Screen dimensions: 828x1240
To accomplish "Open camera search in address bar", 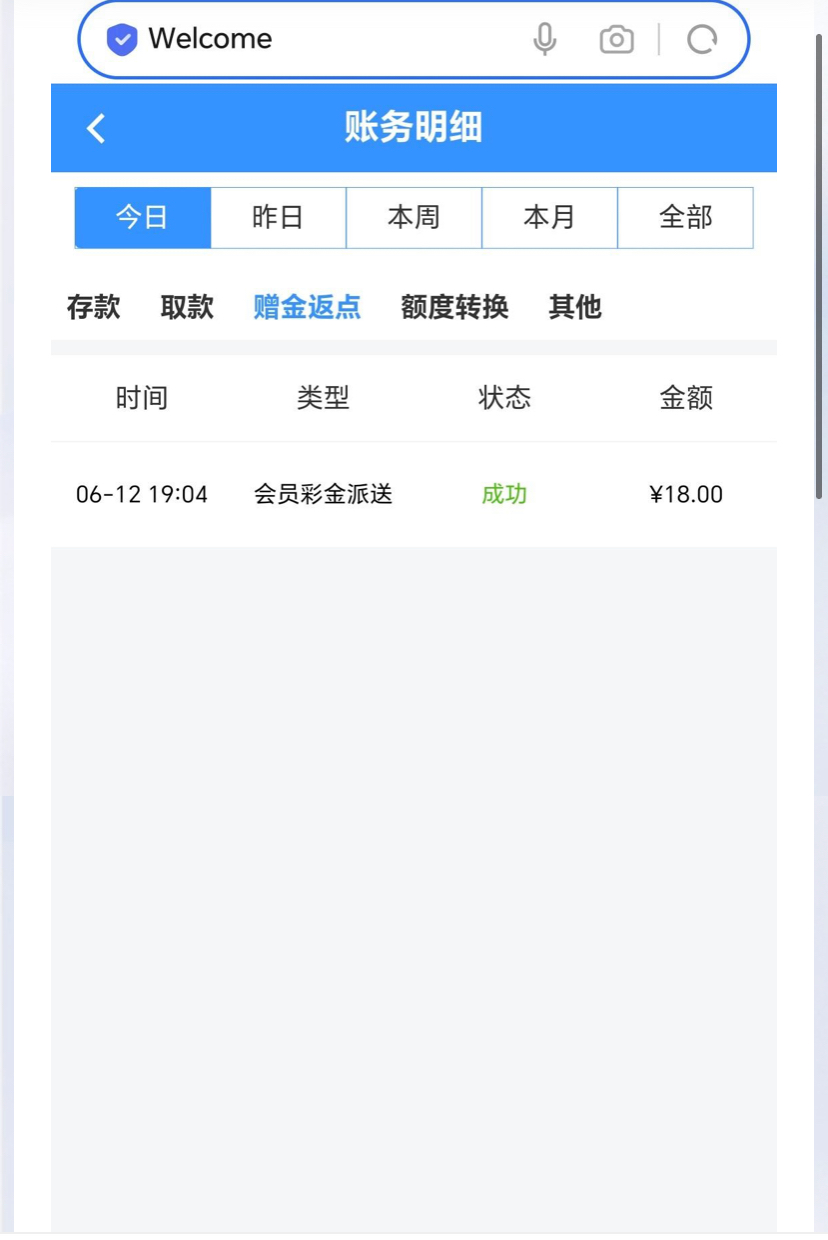I will pos(616,39).
